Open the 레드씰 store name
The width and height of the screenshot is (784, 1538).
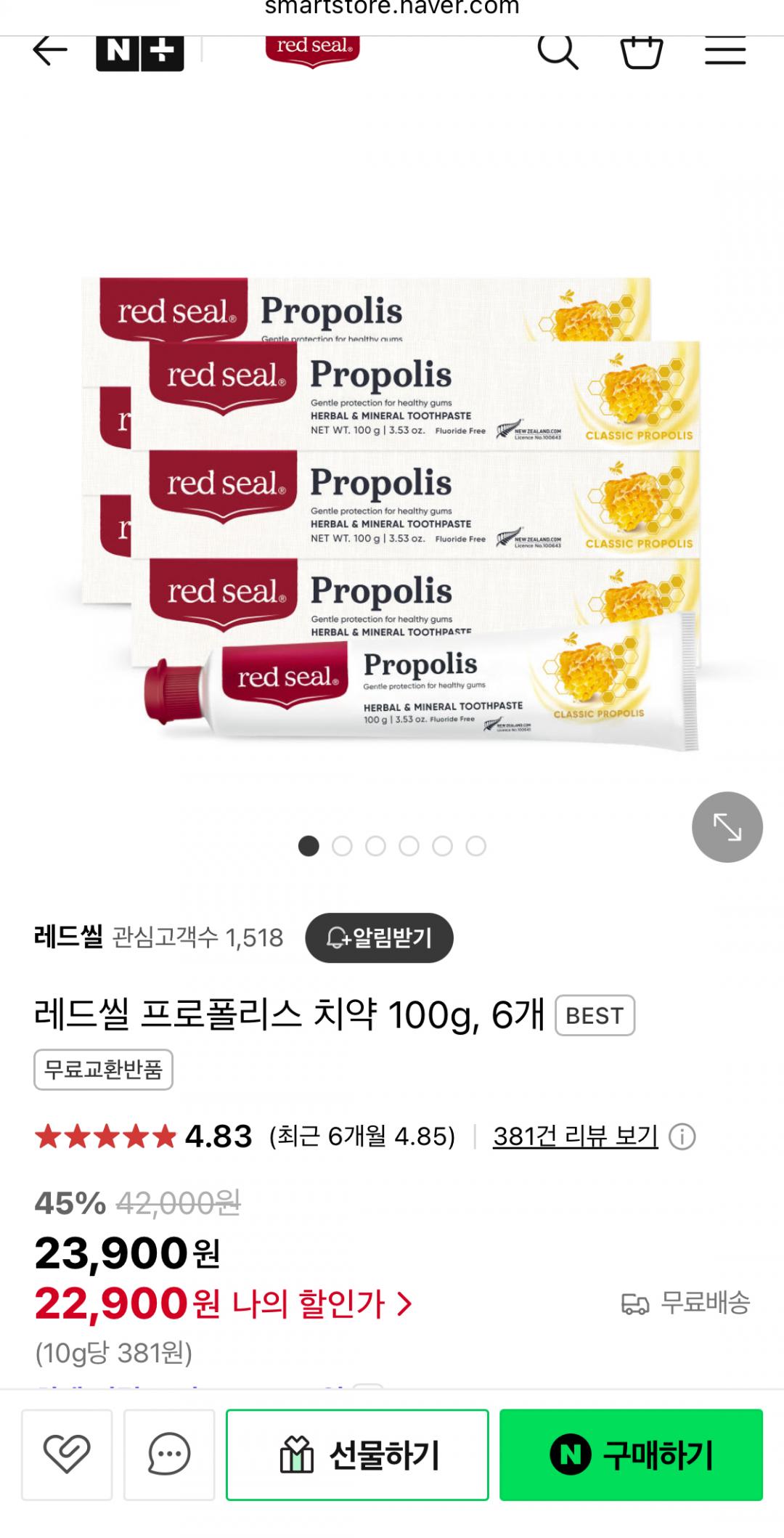[x=68, y=937]
